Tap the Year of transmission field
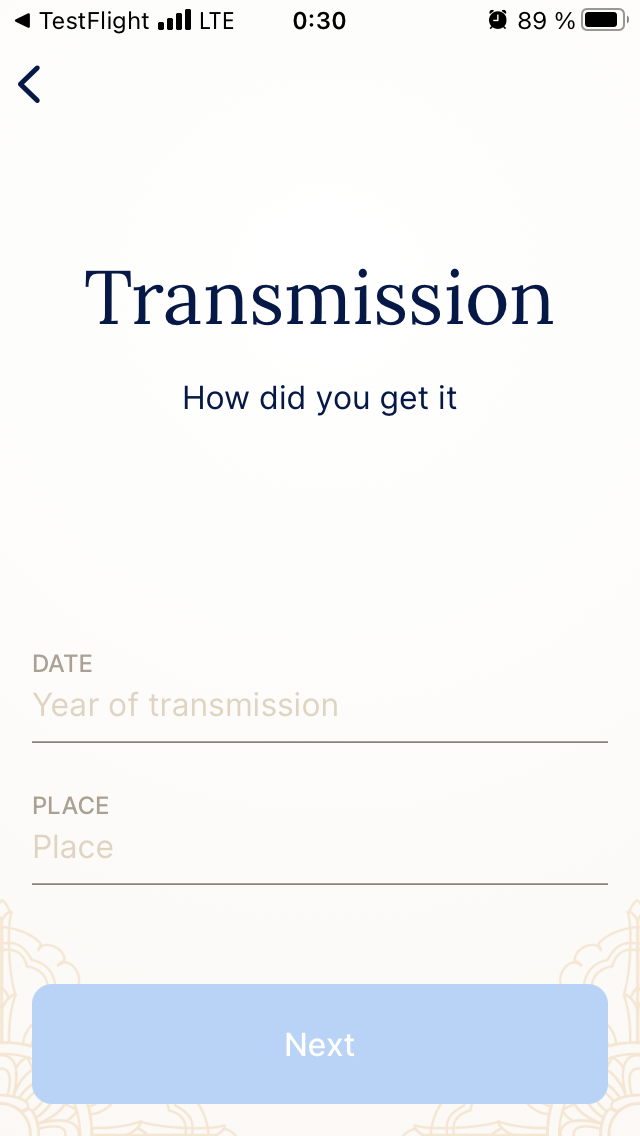This screenshot has height=1136, width=640. [x=319, y=705]
